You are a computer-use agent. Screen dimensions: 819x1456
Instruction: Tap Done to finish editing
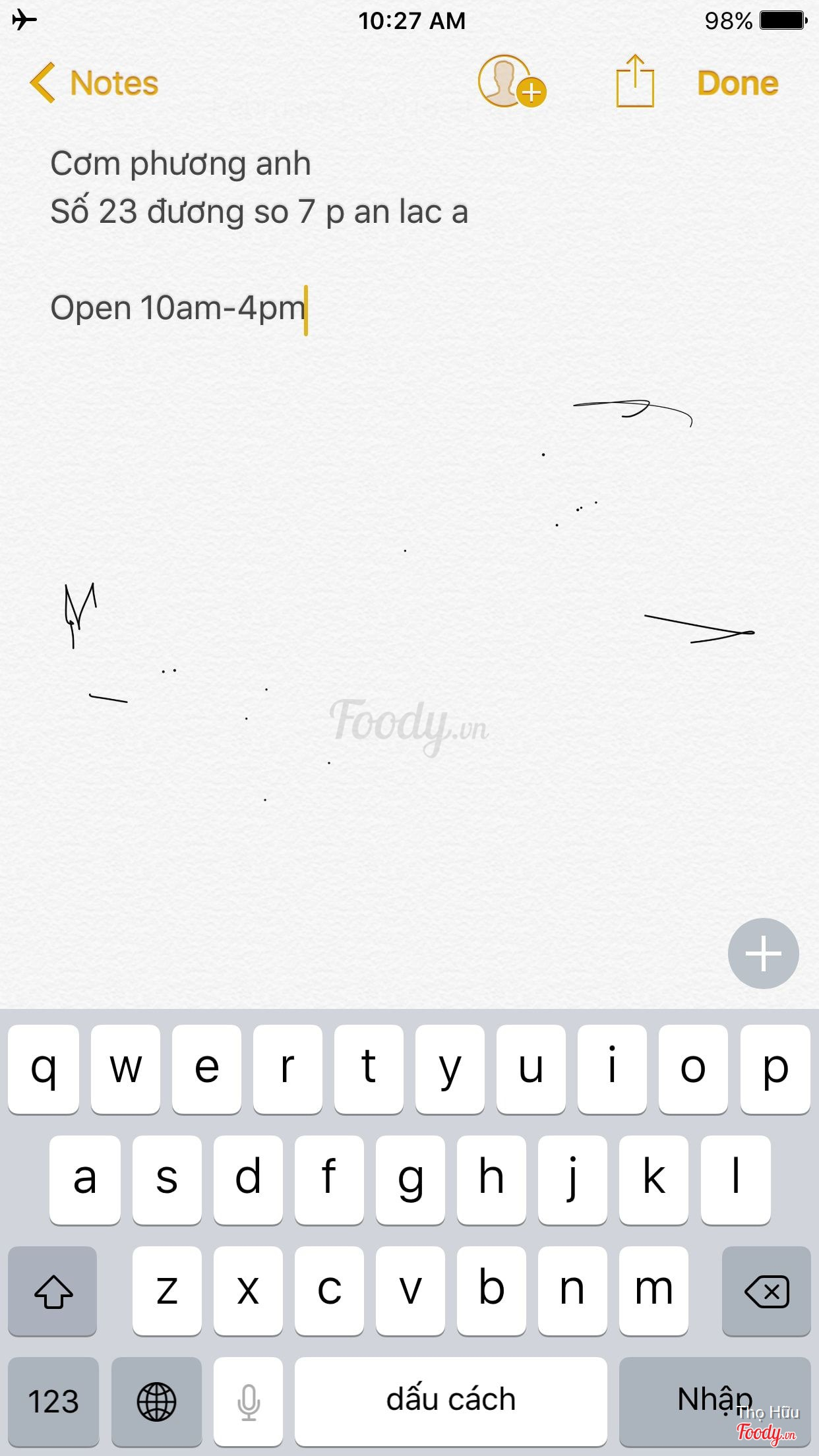[x=737, y=83]
